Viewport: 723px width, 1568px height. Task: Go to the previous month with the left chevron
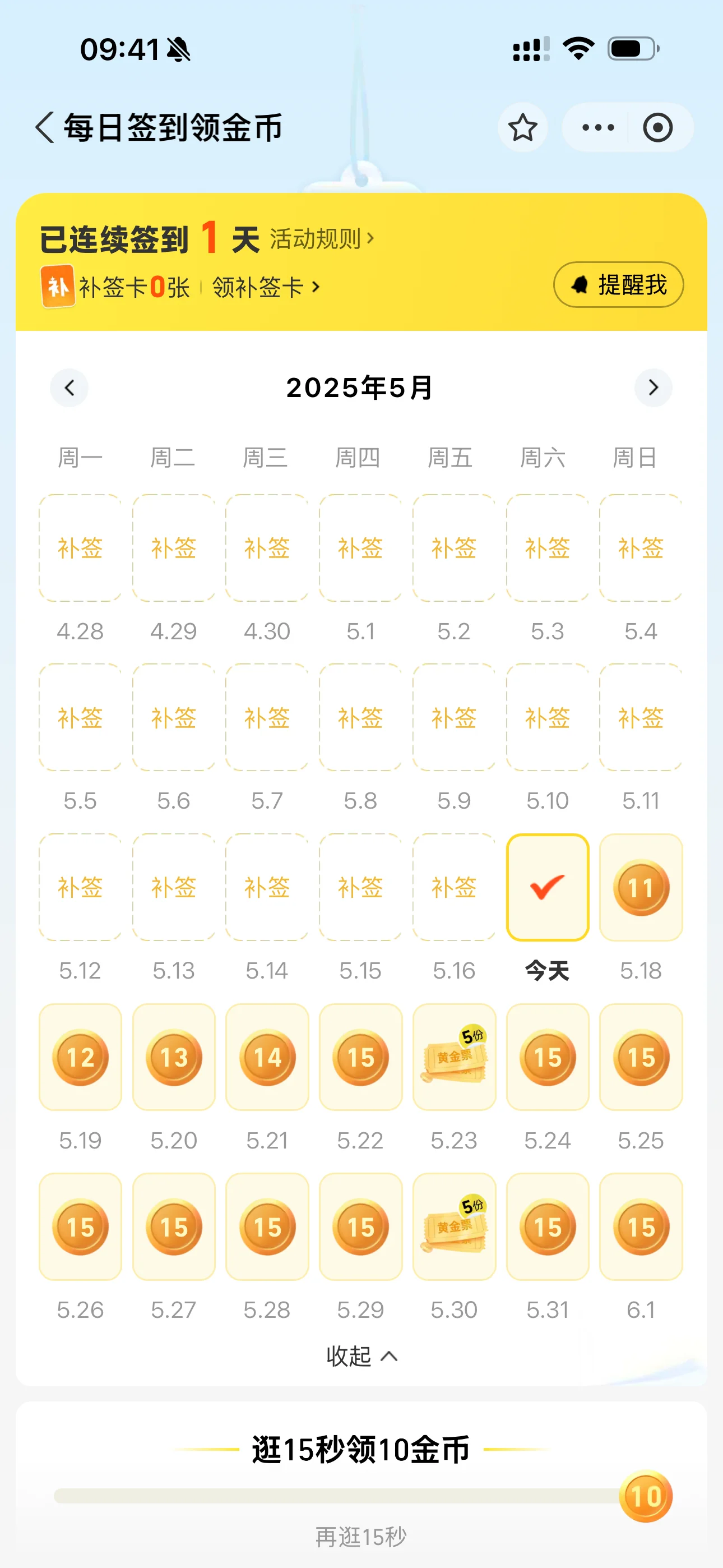click(69, 388)
